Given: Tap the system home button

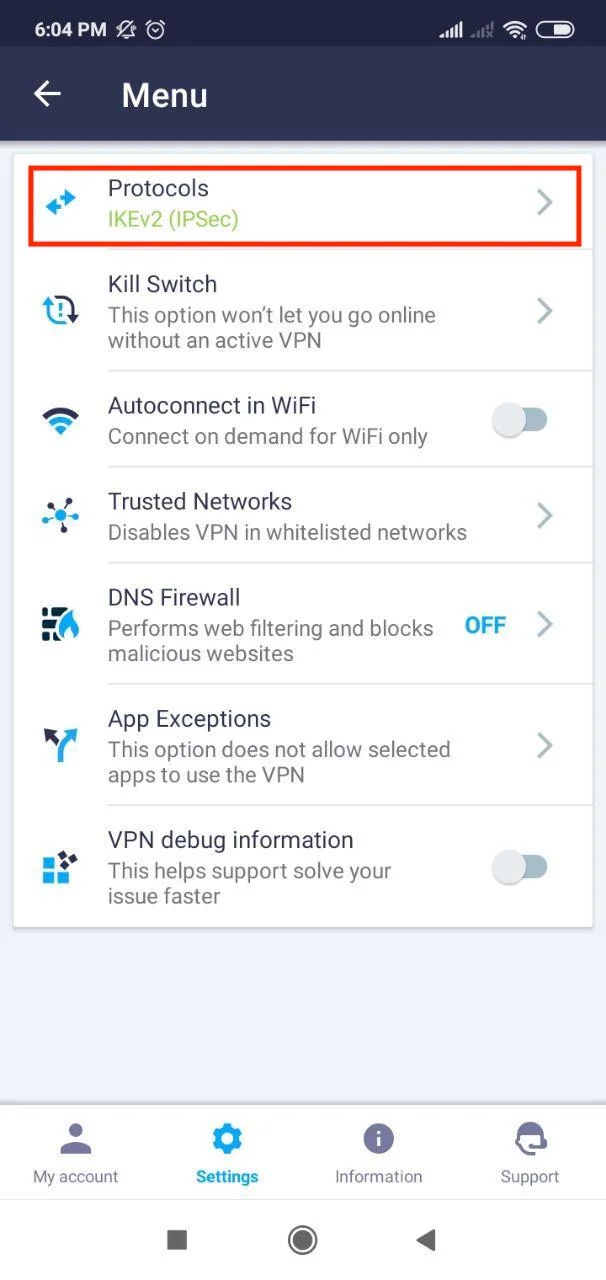Looking at the screenshot, I should (302, 1240).
